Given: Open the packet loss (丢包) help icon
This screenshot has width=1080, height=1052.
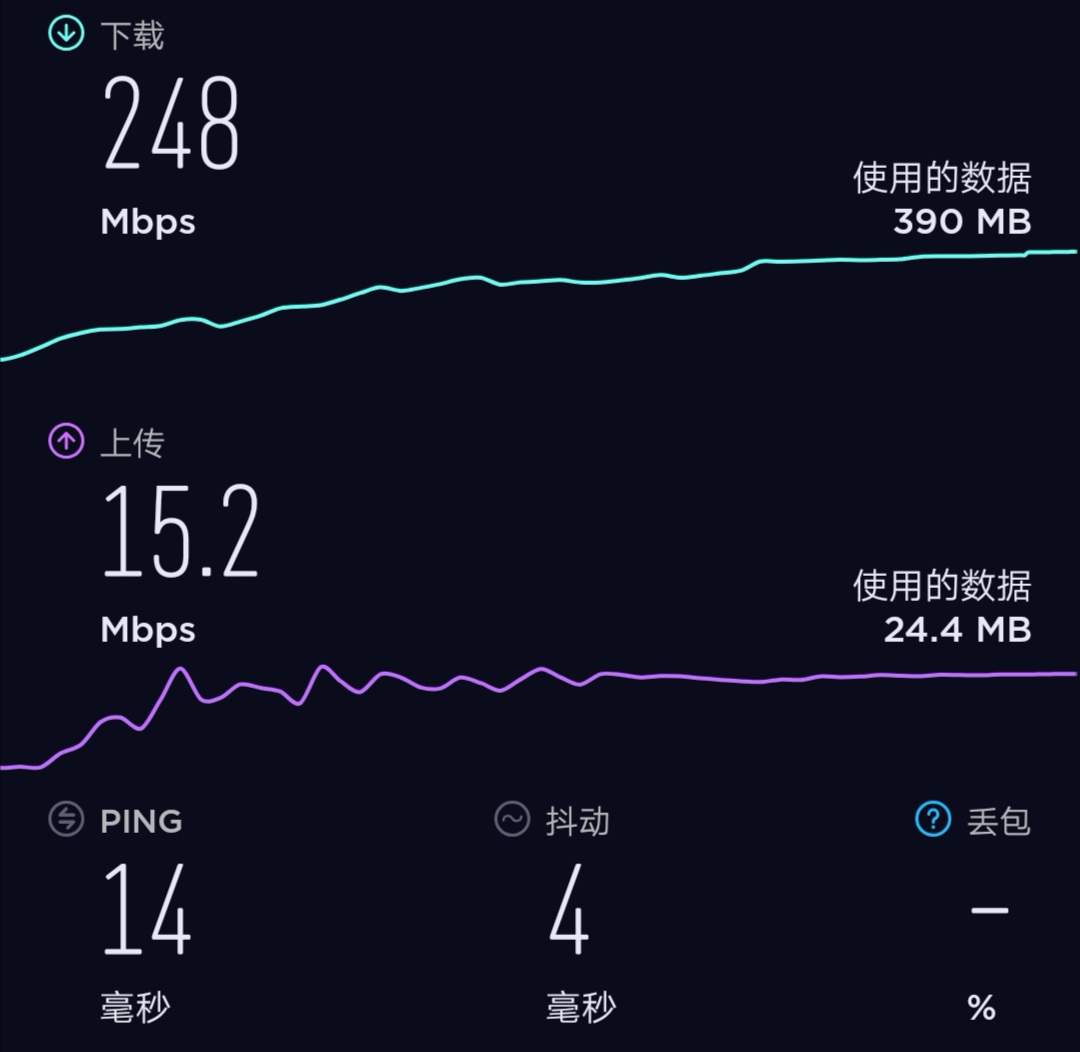Looking at the screenshot, I should pos(933,820).
